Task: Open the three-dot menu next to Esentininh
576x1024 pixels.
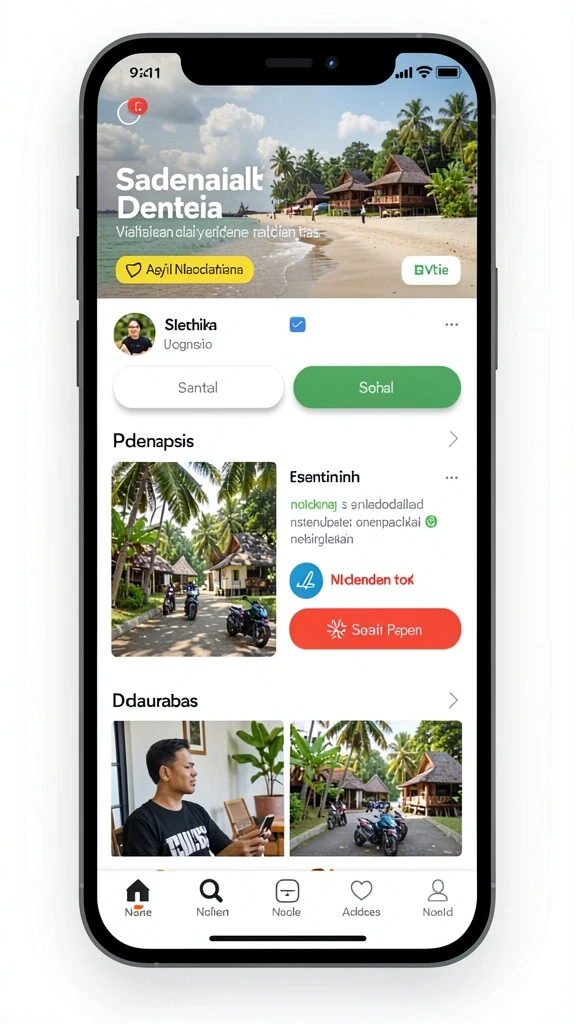Action: [x=451, y=478]
